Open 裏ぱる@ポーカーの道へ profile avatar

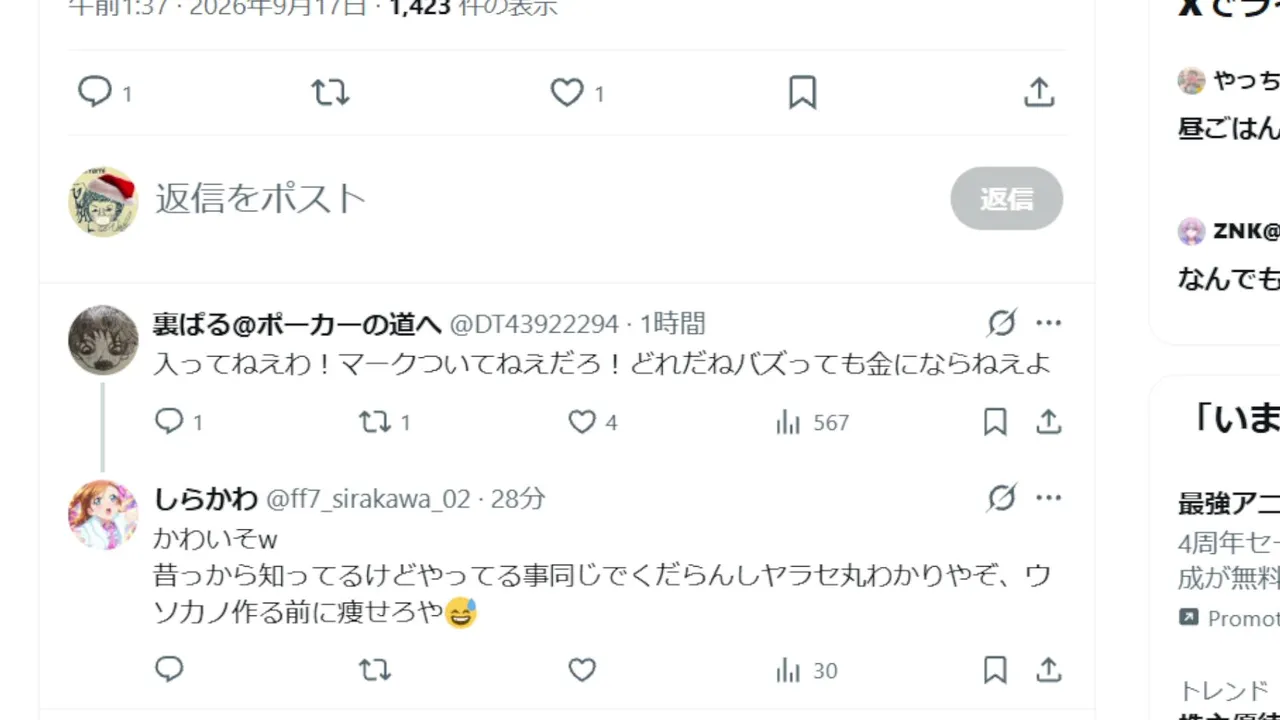pos(103,340)
